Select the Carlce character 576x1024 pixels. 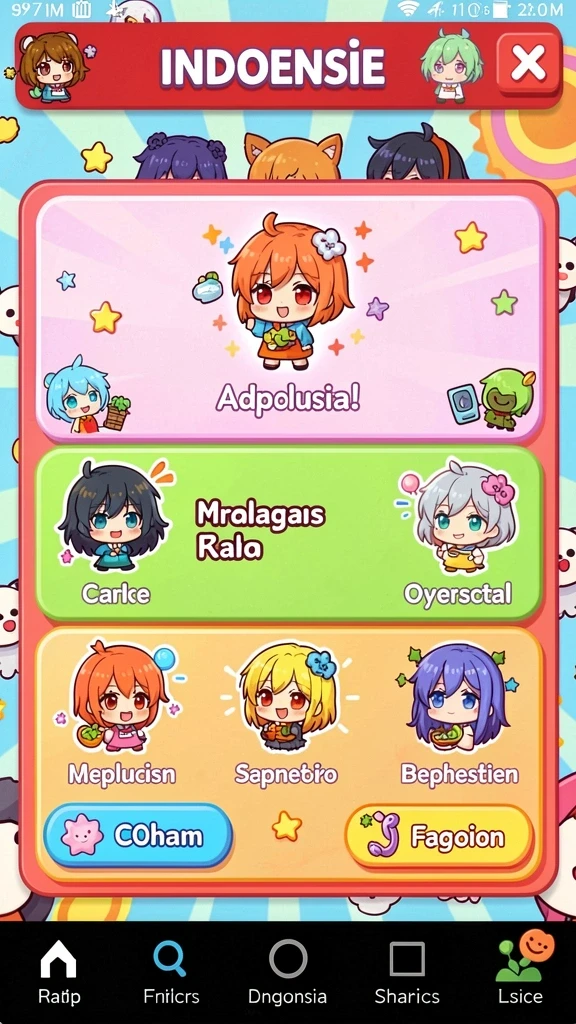(115, 530)
